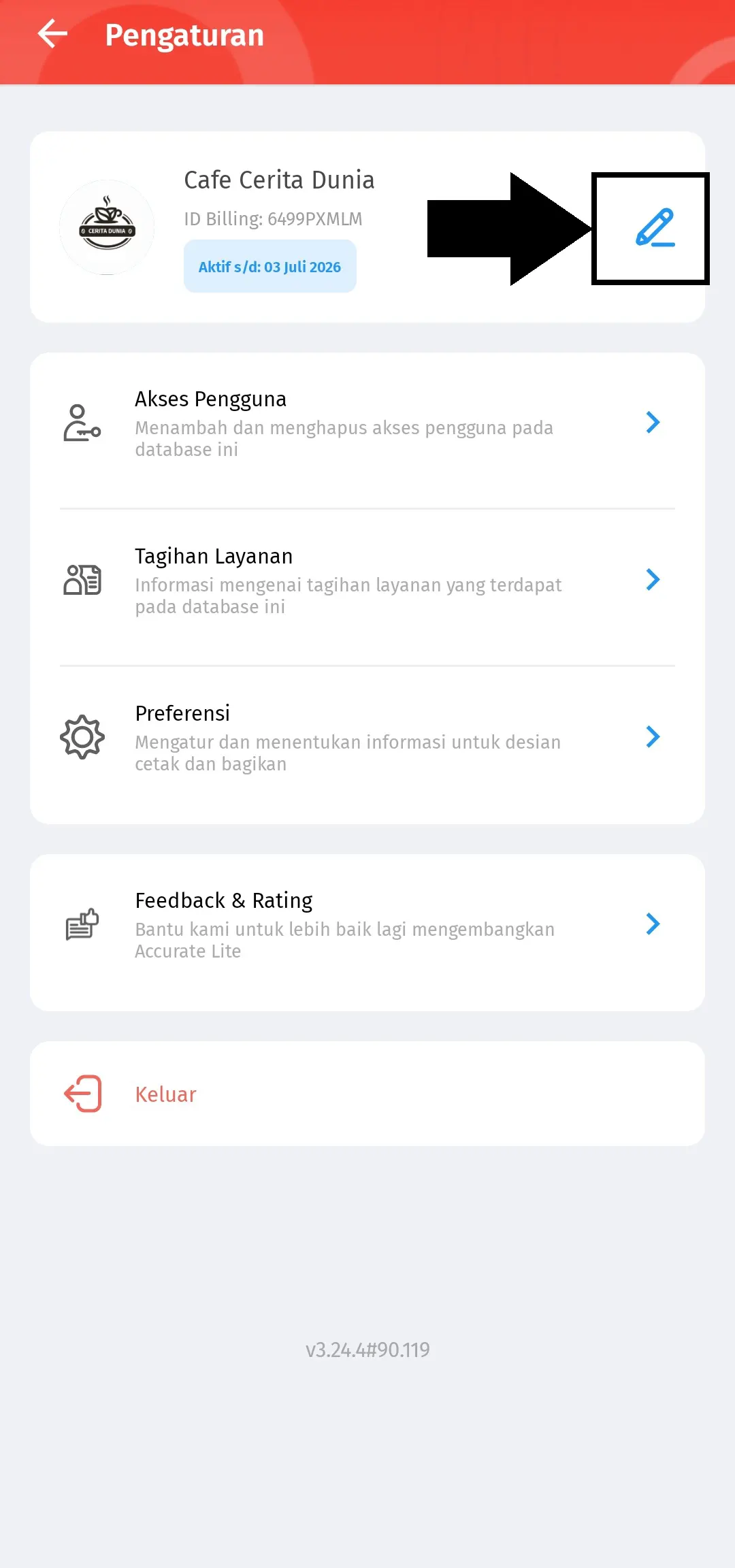The height and width of the screenshot is (1568, 735).
Task: Tap the ID Billing 6499PXMLM text
Action: tap(273, 218)
